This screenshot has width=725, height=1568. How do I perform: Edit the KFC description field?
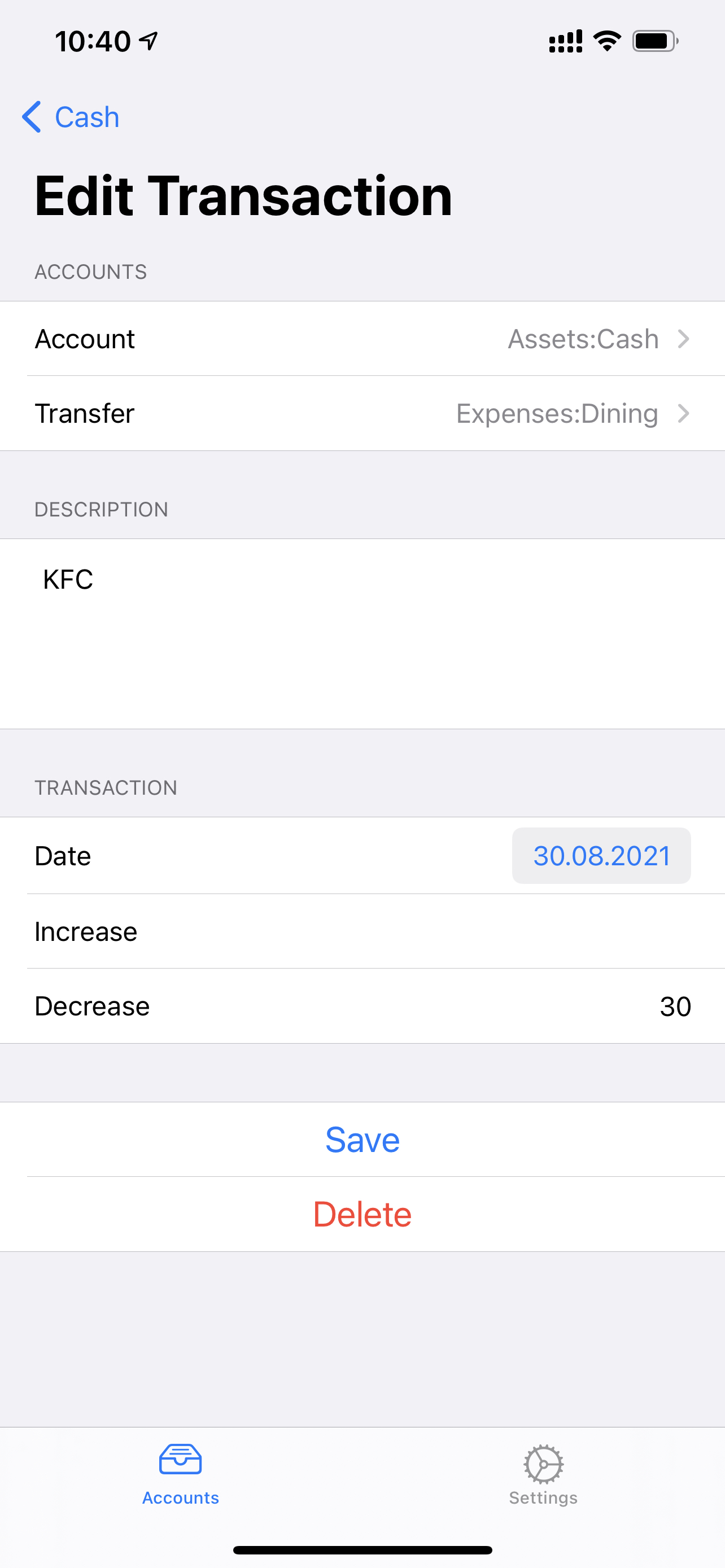[362, 633]
